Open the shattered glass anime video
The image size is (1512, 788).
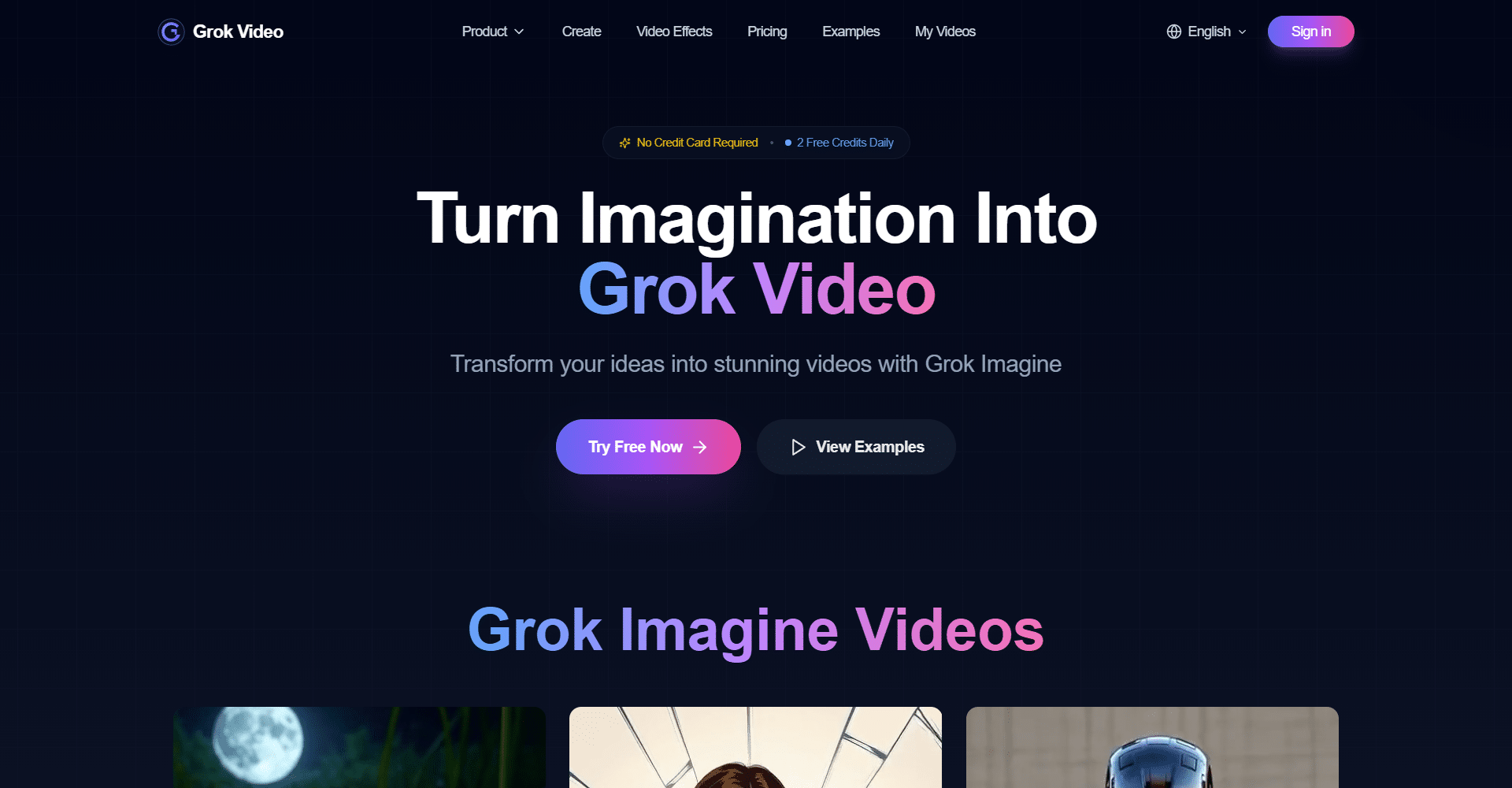point(755,747)
